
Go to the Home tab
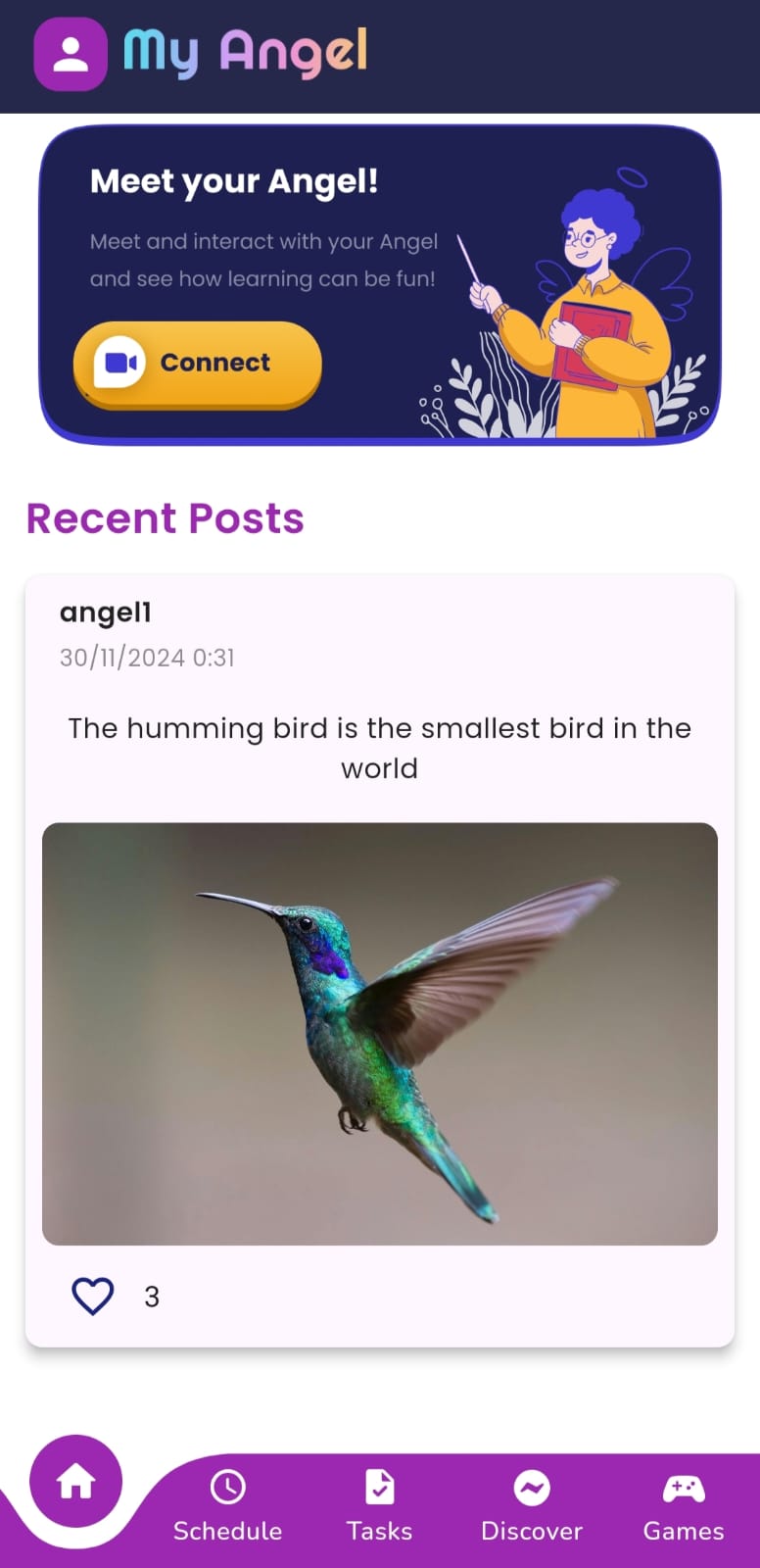pos(76,1482)
